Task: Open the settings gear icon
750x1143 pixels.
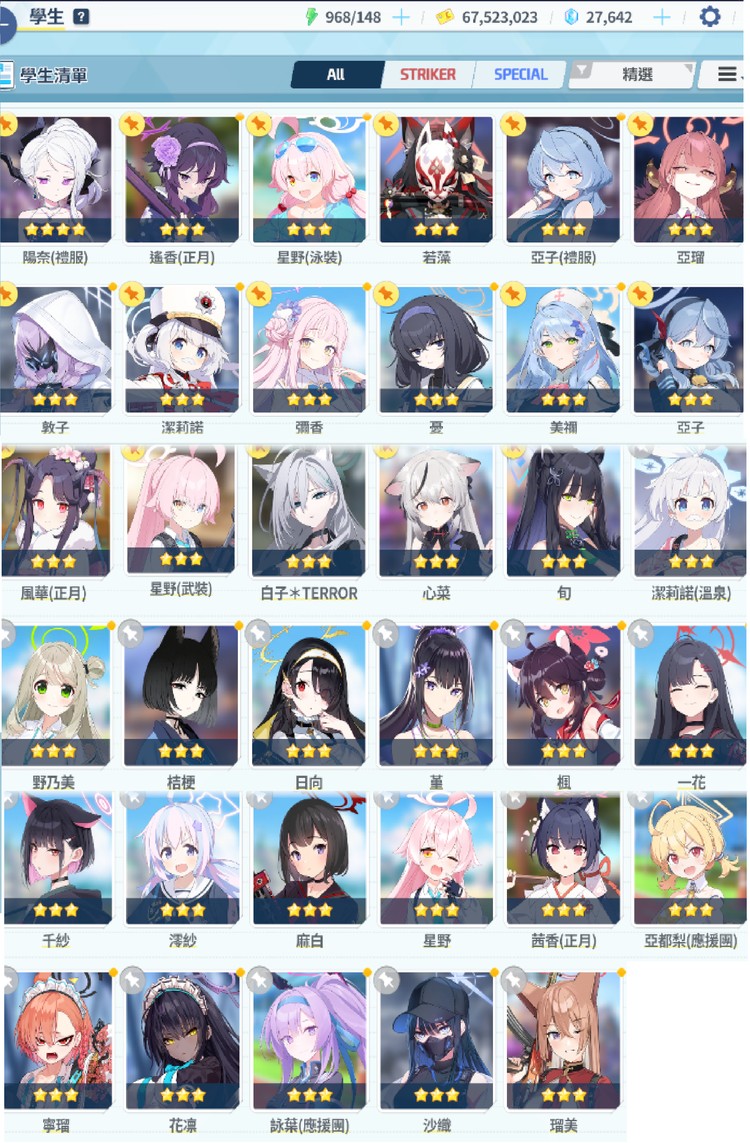Action: pos(710,17)
